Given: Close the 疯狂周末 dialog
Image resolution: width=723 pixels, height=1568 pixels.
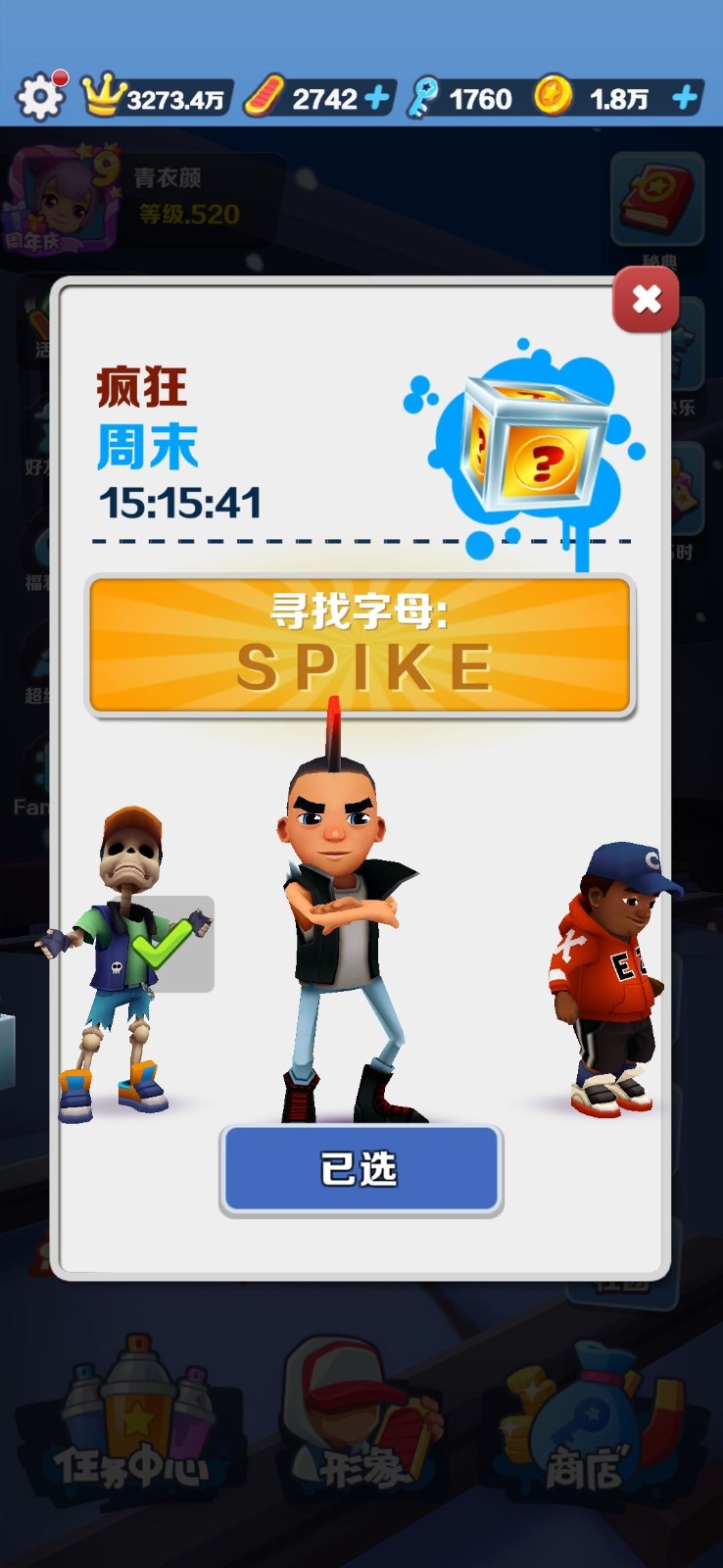Looking at the screenshot, I should [646, 299].
